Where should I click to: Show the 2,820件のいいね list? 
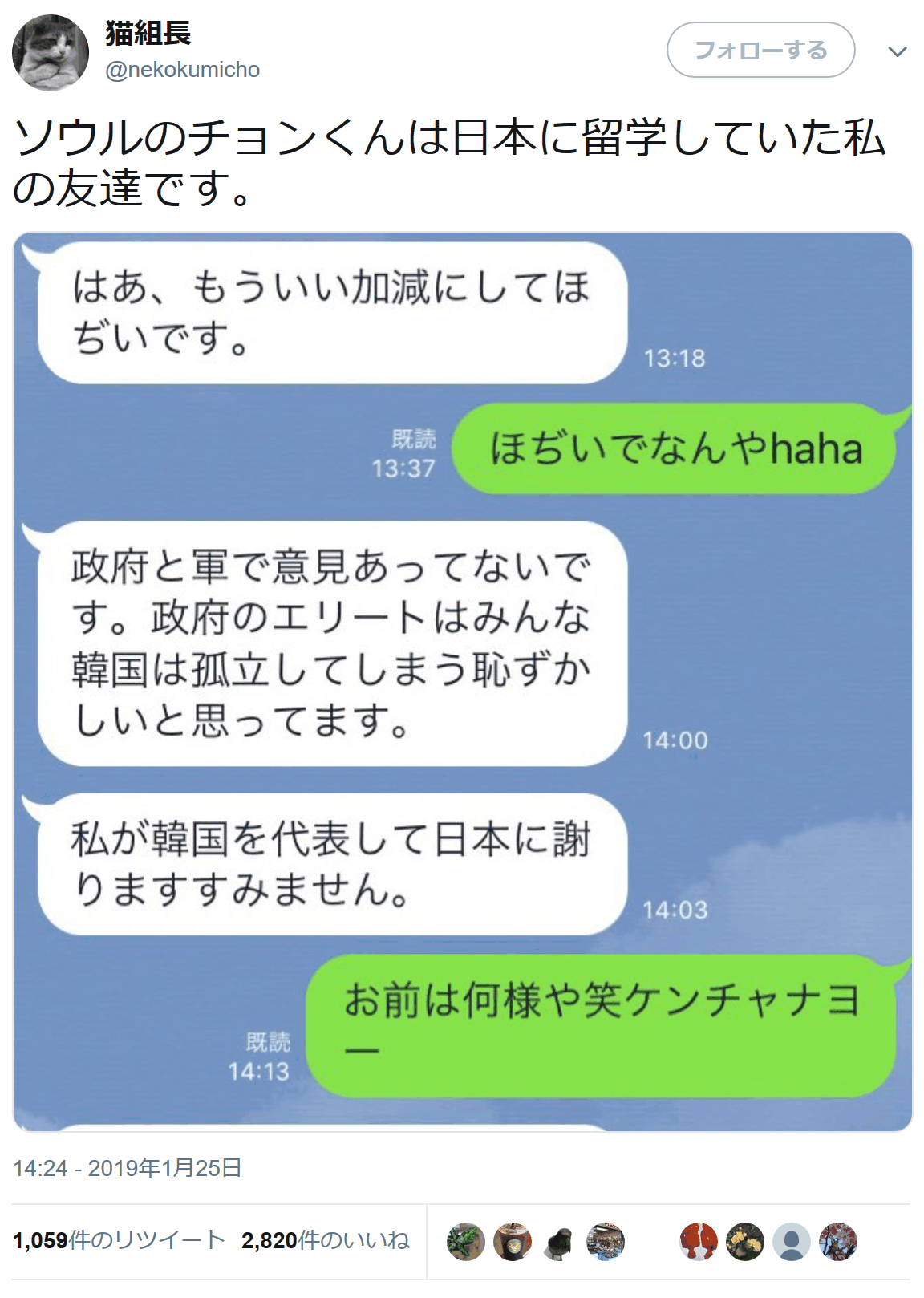[x=325, y=1240]
